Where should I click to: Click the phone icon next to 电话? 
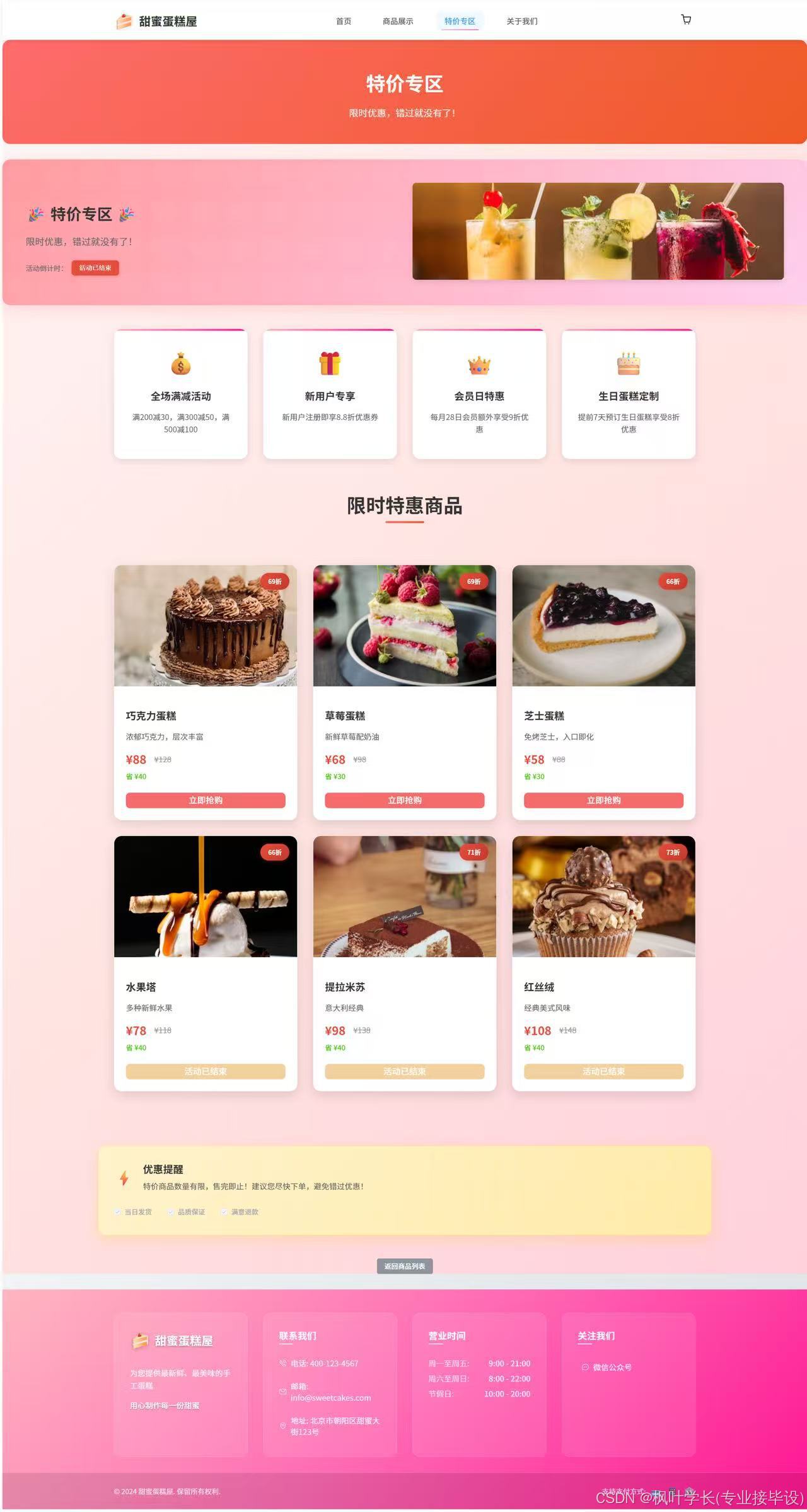click(282, 1363)
